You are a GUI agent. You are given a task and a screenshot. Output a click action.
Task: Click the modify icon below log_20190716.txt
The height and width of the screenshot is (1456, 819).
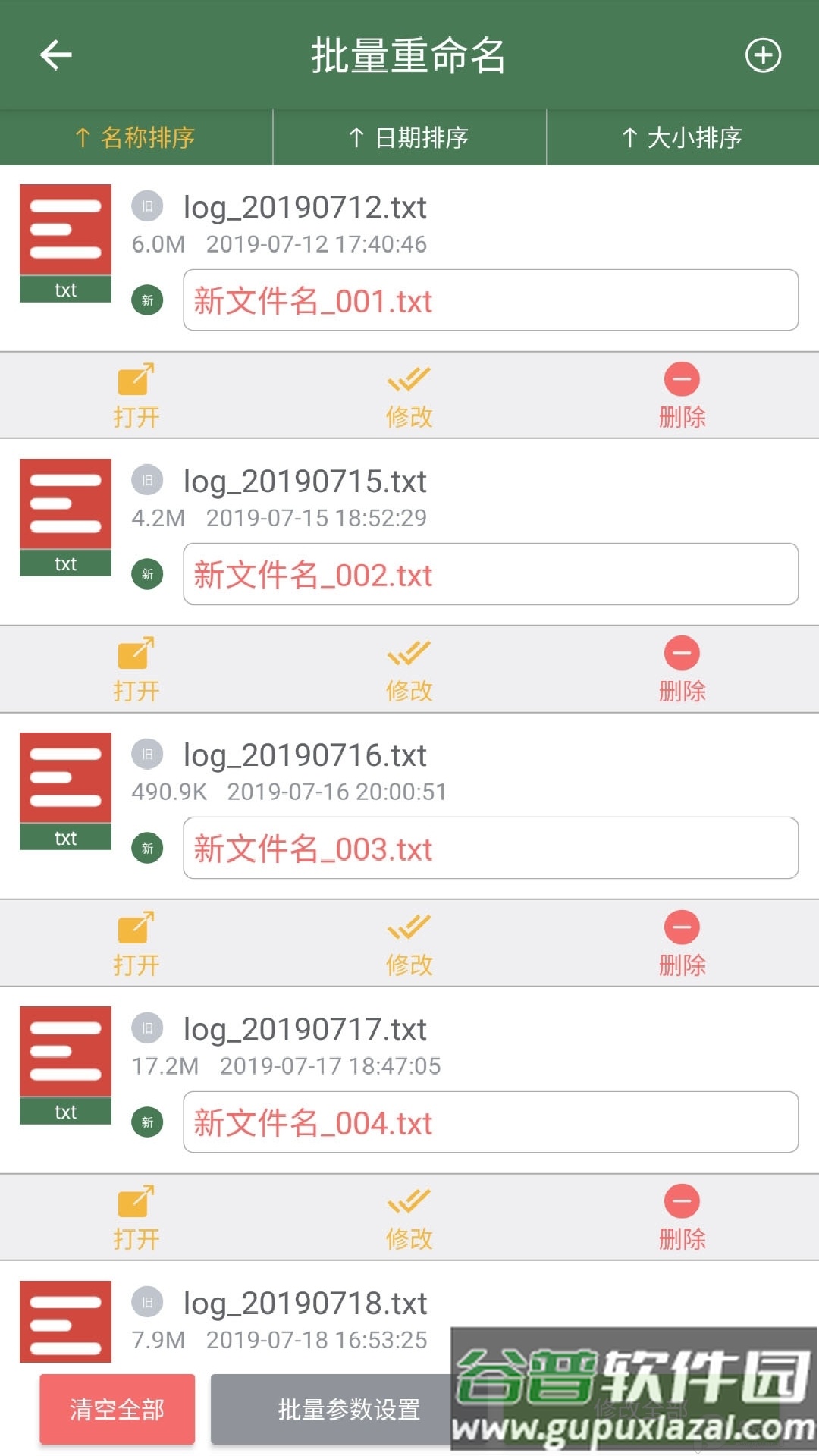[x=408, y=942]
